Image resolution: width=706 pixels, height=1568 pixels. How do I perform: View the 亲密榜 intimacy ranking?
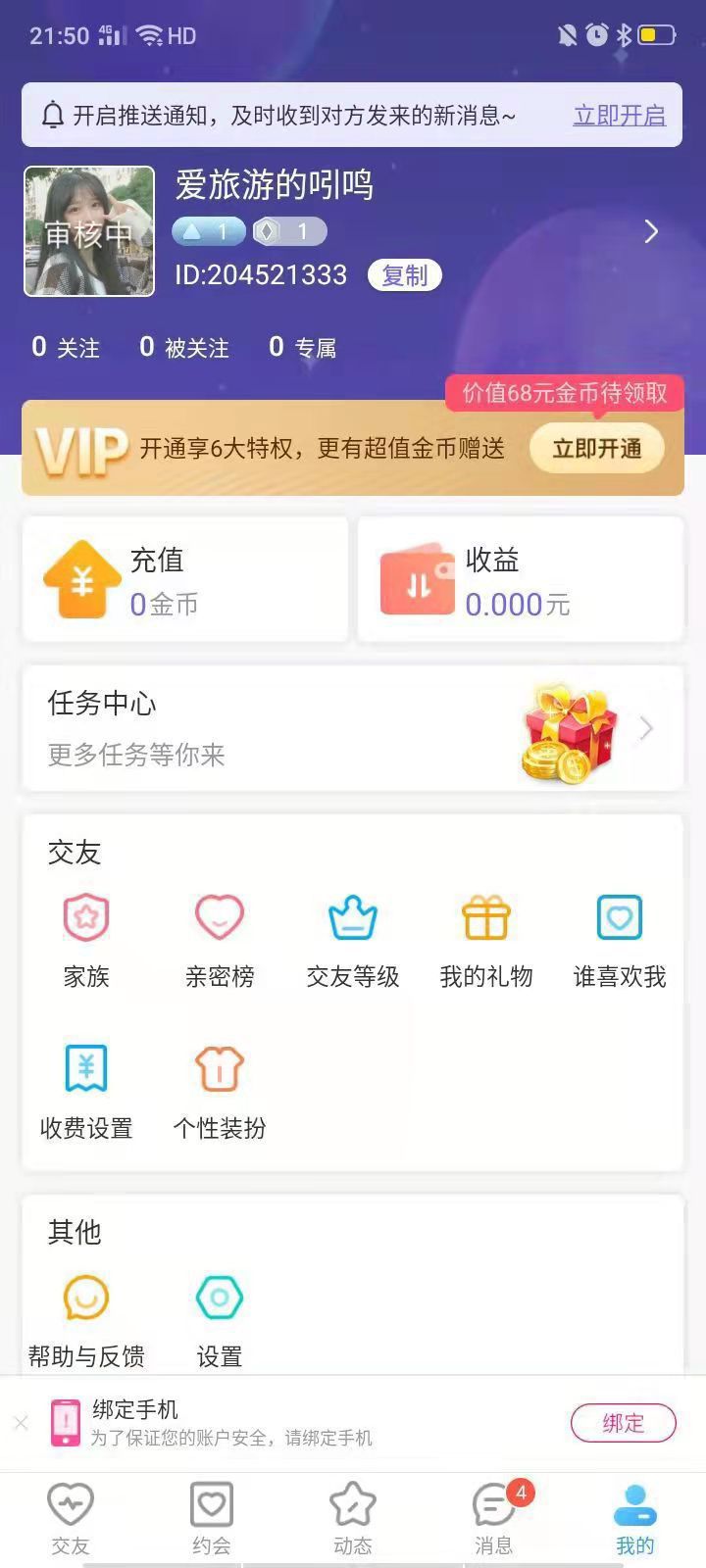220,938
